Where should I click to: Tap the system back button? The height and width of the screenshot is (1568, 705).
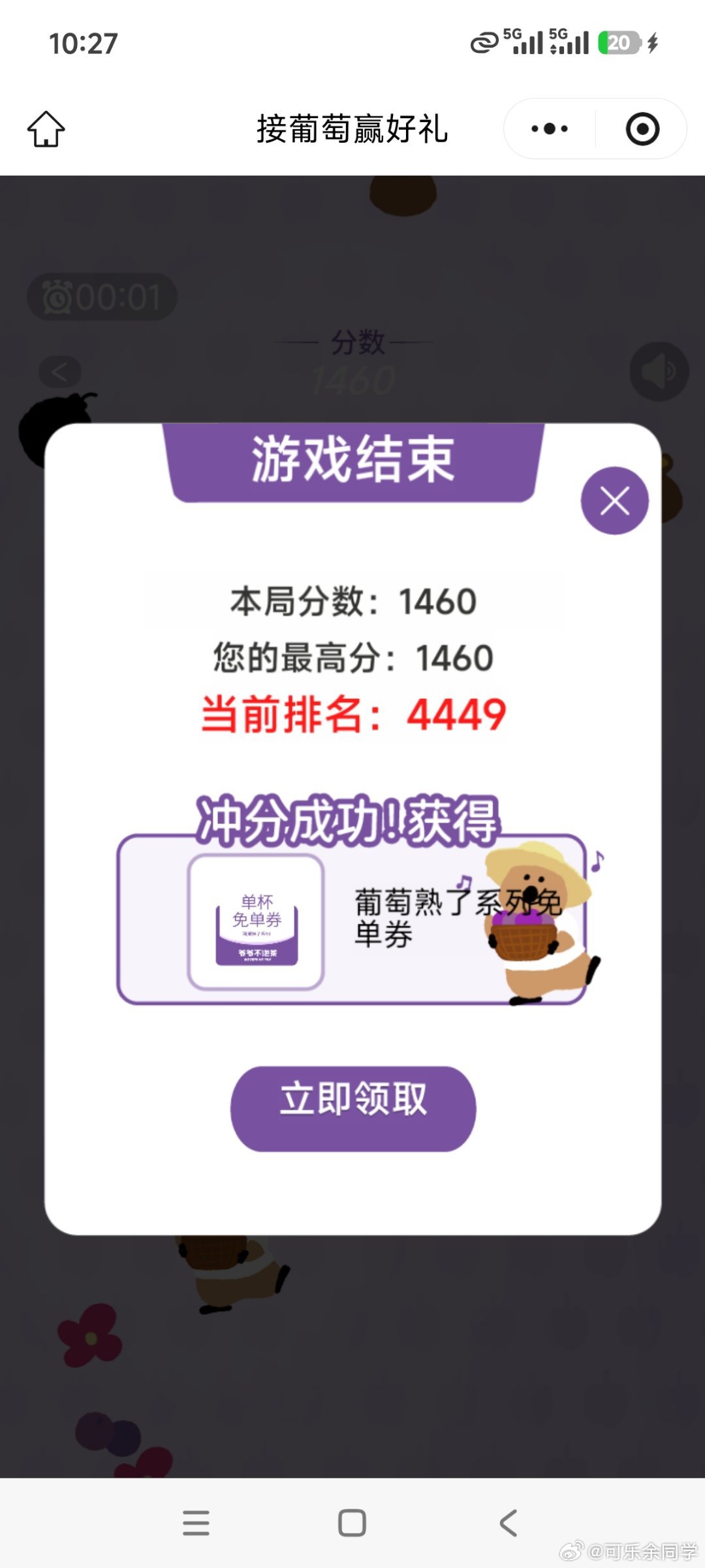click(508, 1523)
